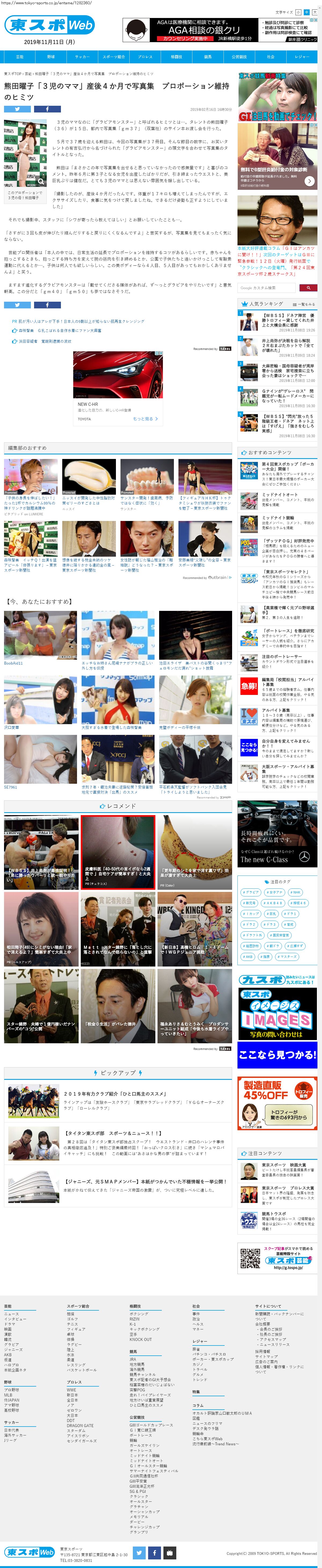Tap the #グラビア tag chip
This screenshot has height=1568, width=322.
[x=251, y=892]
